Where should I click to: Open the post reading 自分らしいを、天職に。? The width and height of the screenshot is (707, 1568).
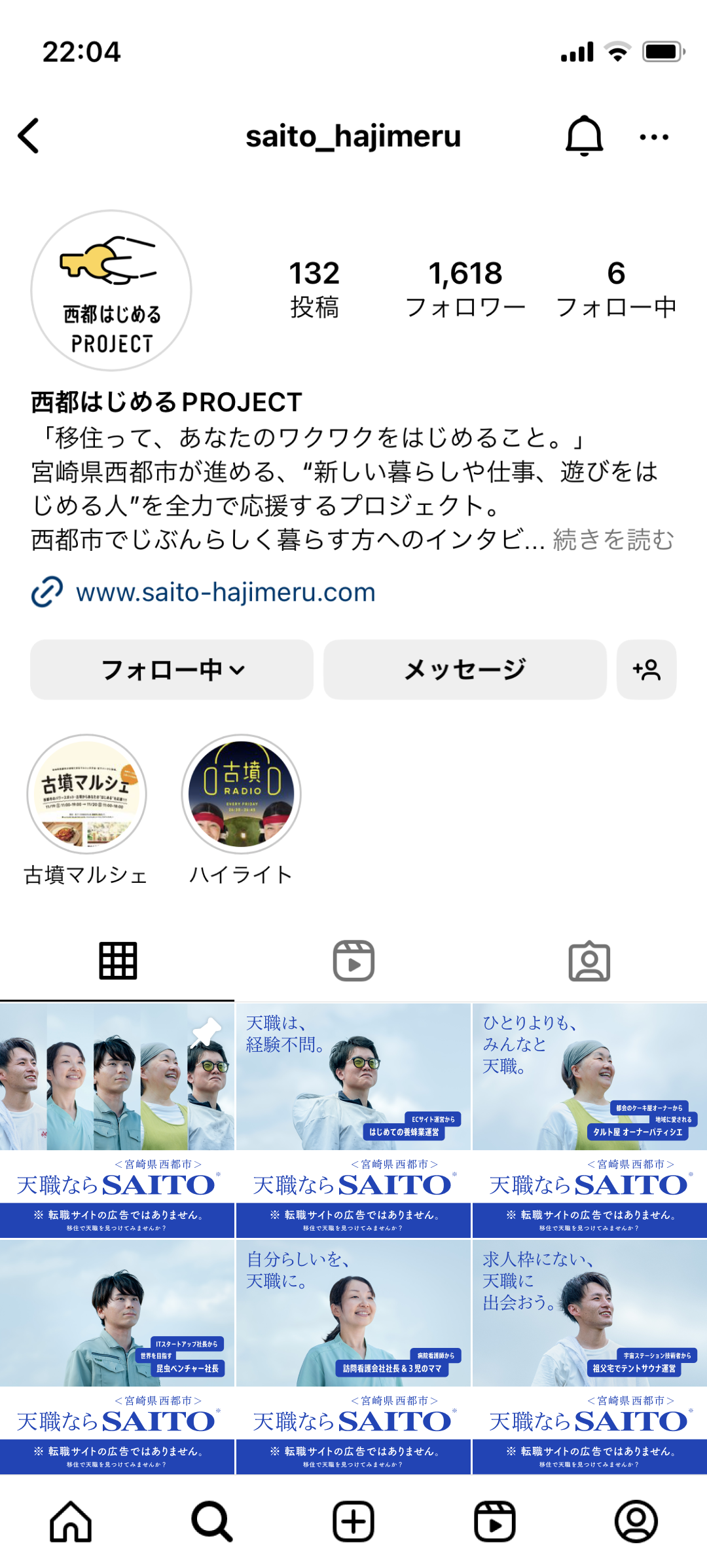pos(353,1356)
